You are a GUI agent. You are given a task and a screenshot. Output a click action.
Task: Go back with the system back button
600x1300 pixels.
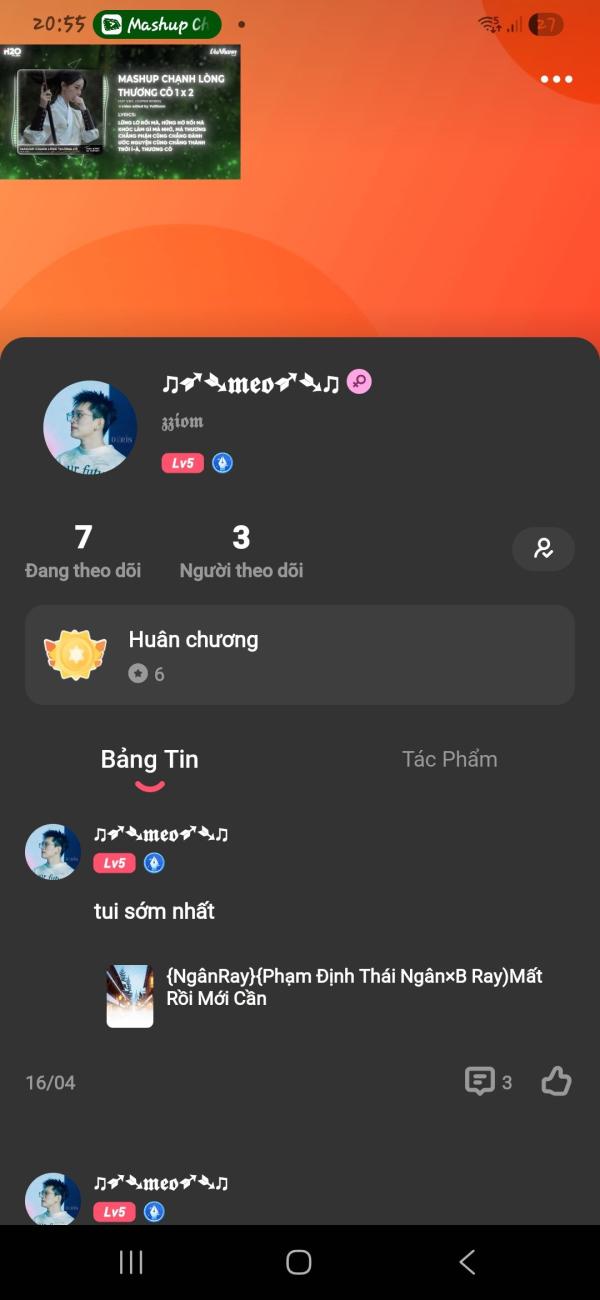(x=467, y=1262)
